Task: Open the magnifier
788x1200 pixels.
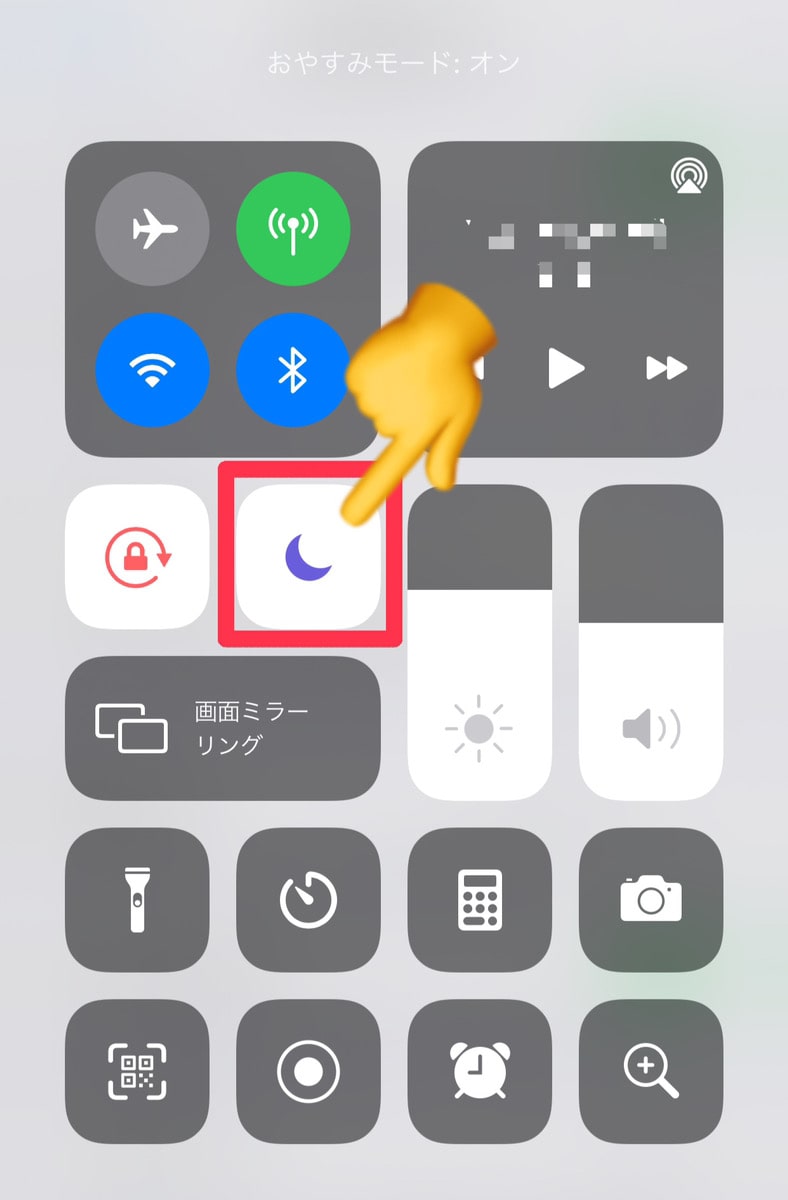Action: 651,1071
